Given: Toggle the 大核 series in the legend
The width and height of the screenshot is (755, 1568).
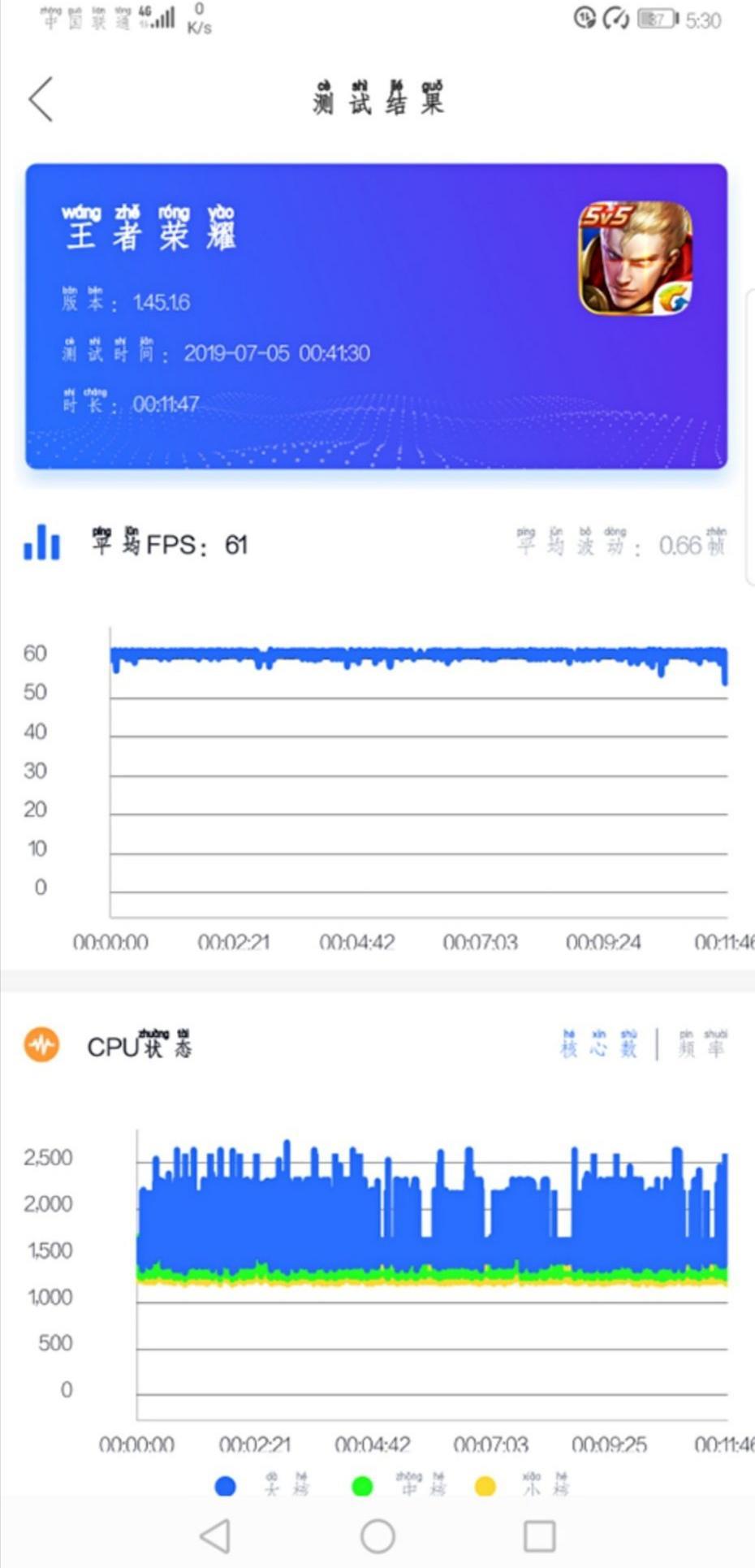Looking at the screenshot, I should [261, 1486].
